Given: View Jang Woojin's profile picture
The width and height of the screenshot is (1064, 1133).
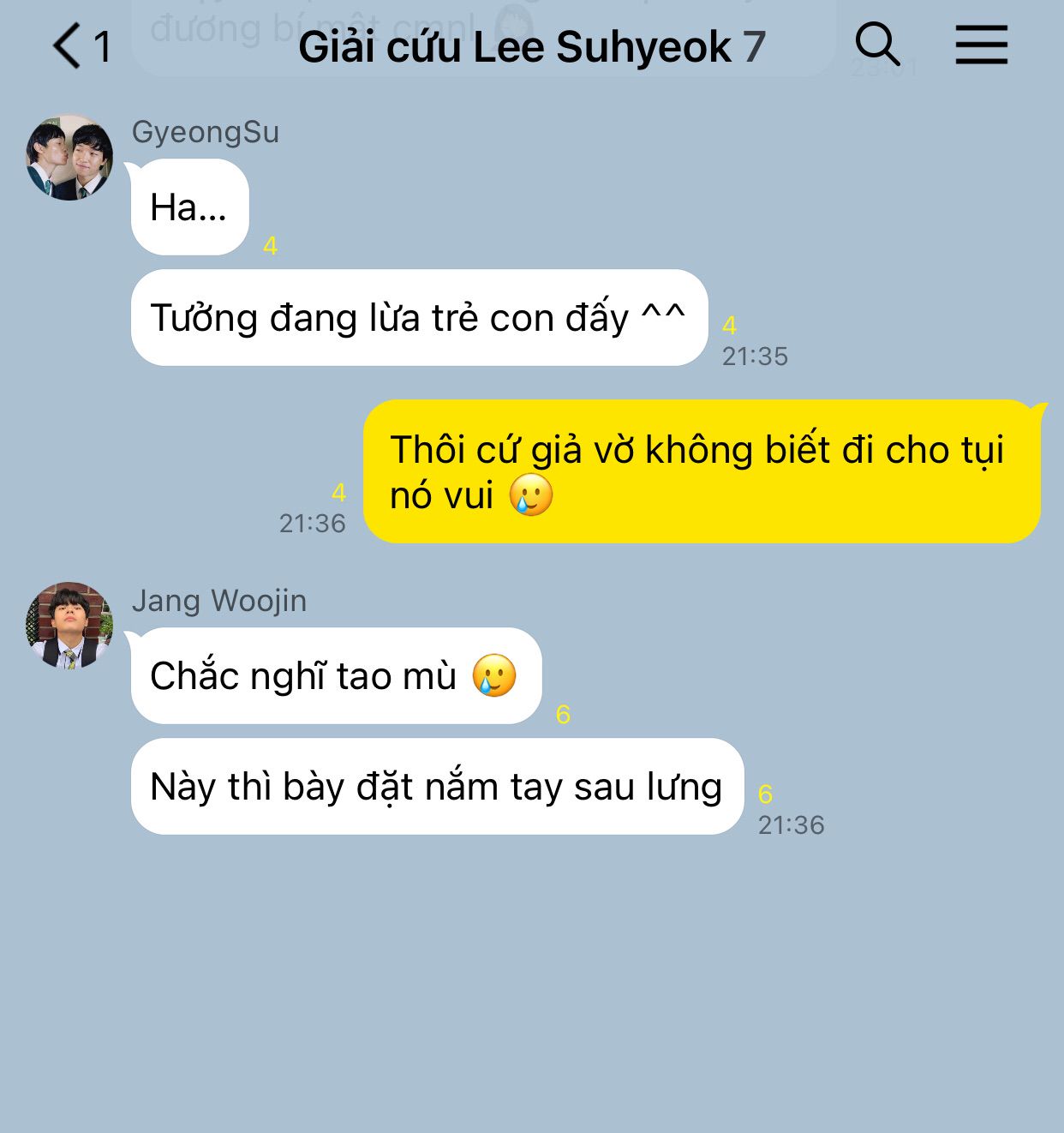Looking at the screenshot, I should coord(69,626).
